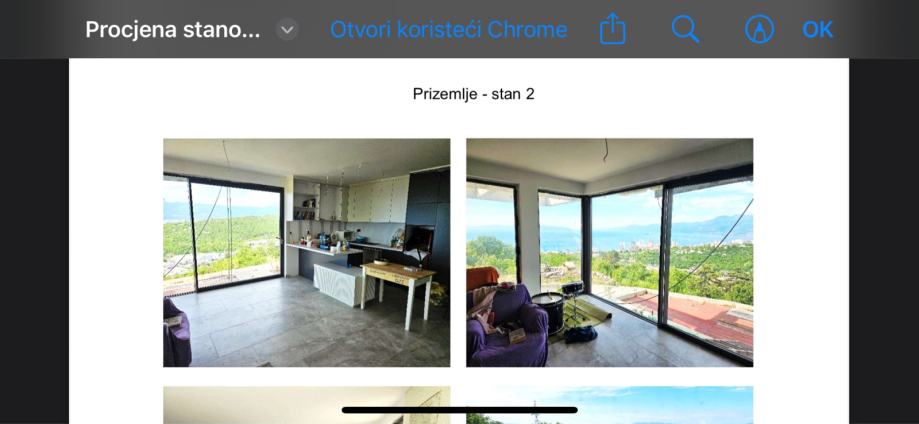
Task: Search within the document
Action: tap(685, 29)
